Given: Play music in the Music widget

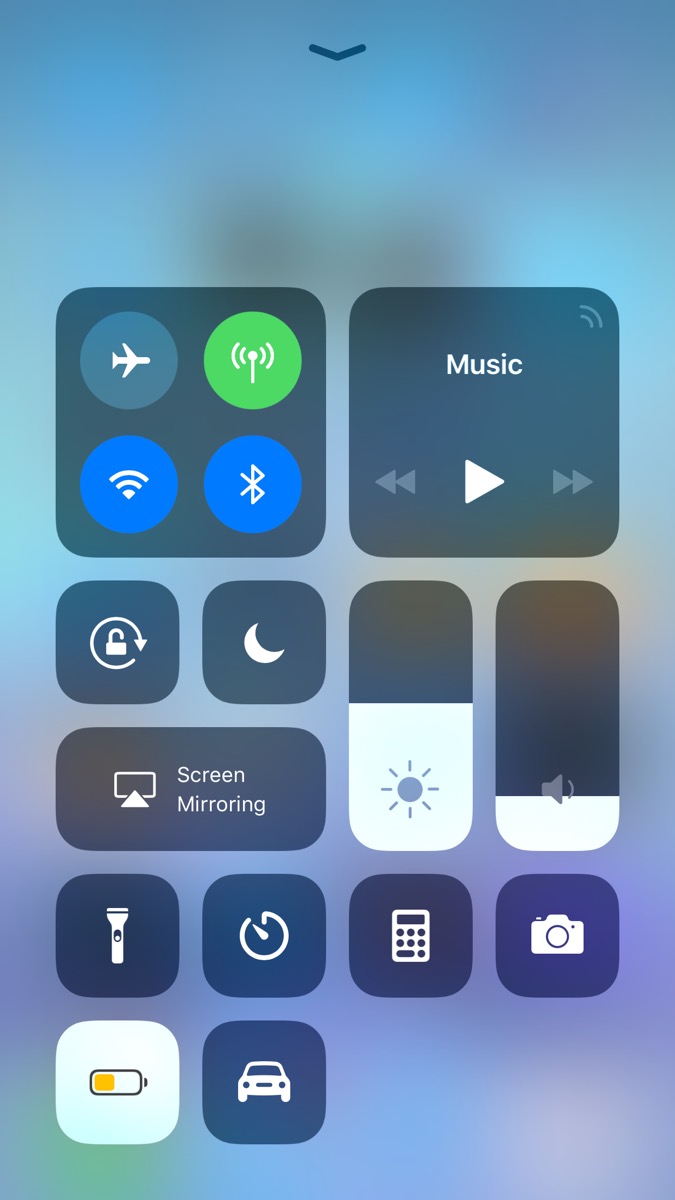Looking at the screenshot, I should coord(484,482).
